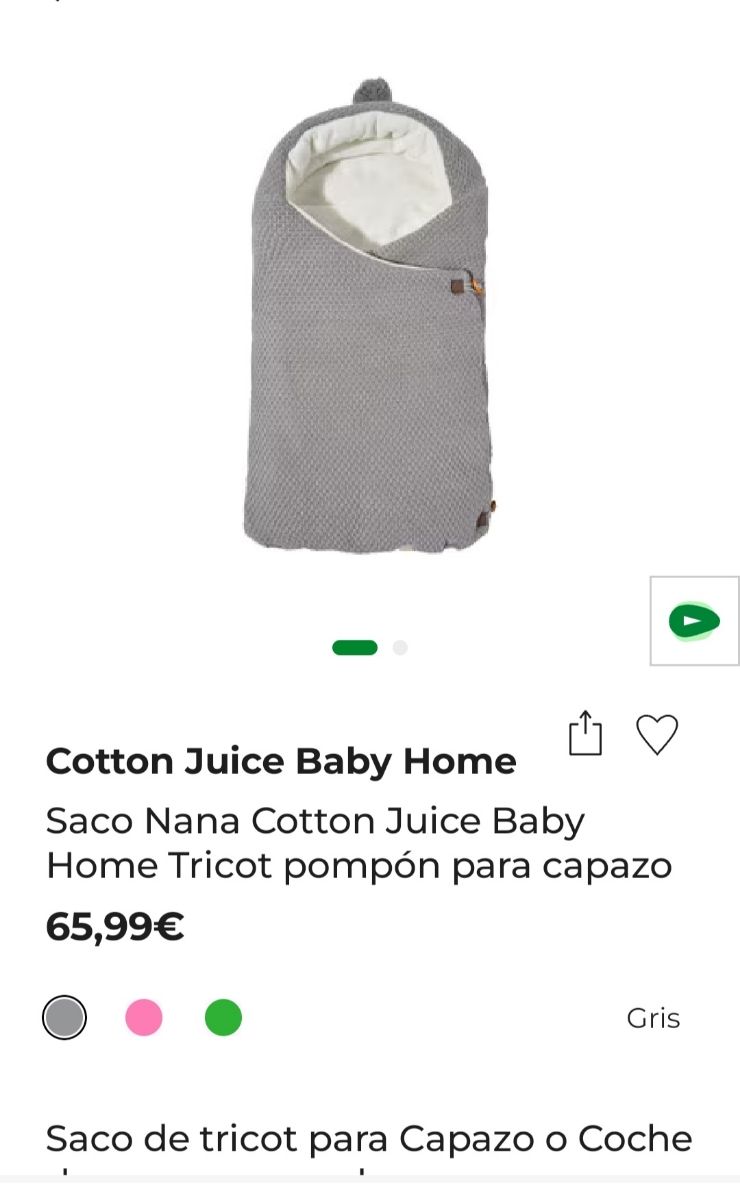Switch to the pink color variant
This screenshot has width=740, height=1200.
144,1017
